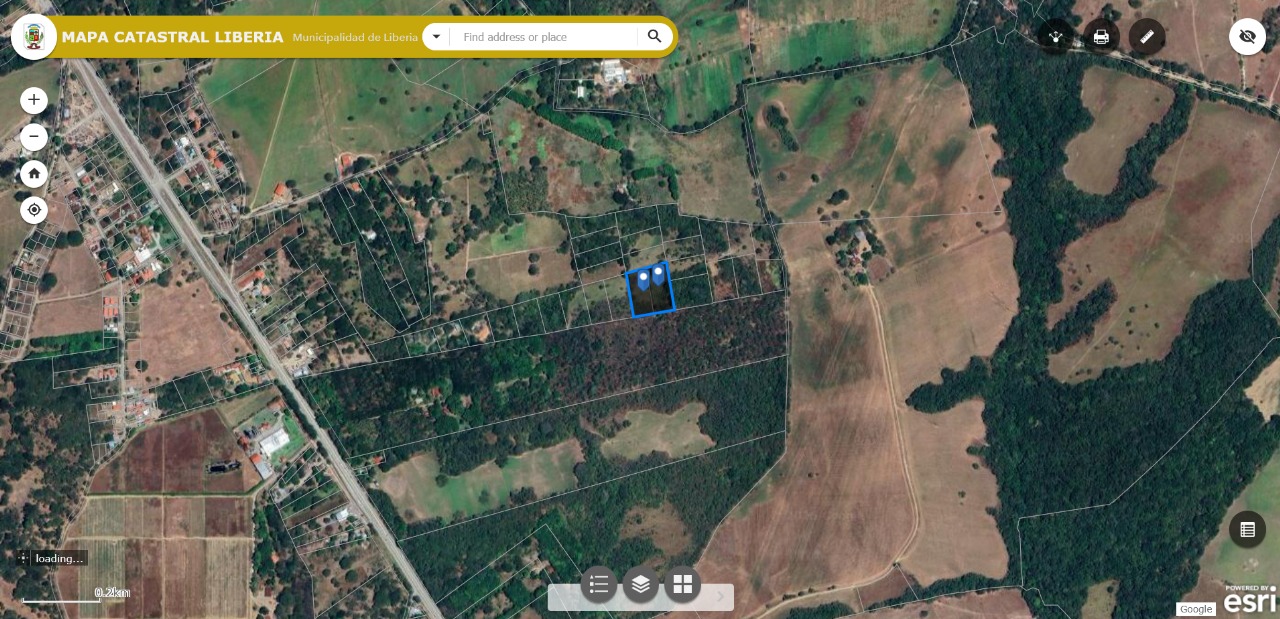The width and height of the screenshot is (1280, 619).
Task: Open the basemap gallery grid
Action: click(683, 584)
